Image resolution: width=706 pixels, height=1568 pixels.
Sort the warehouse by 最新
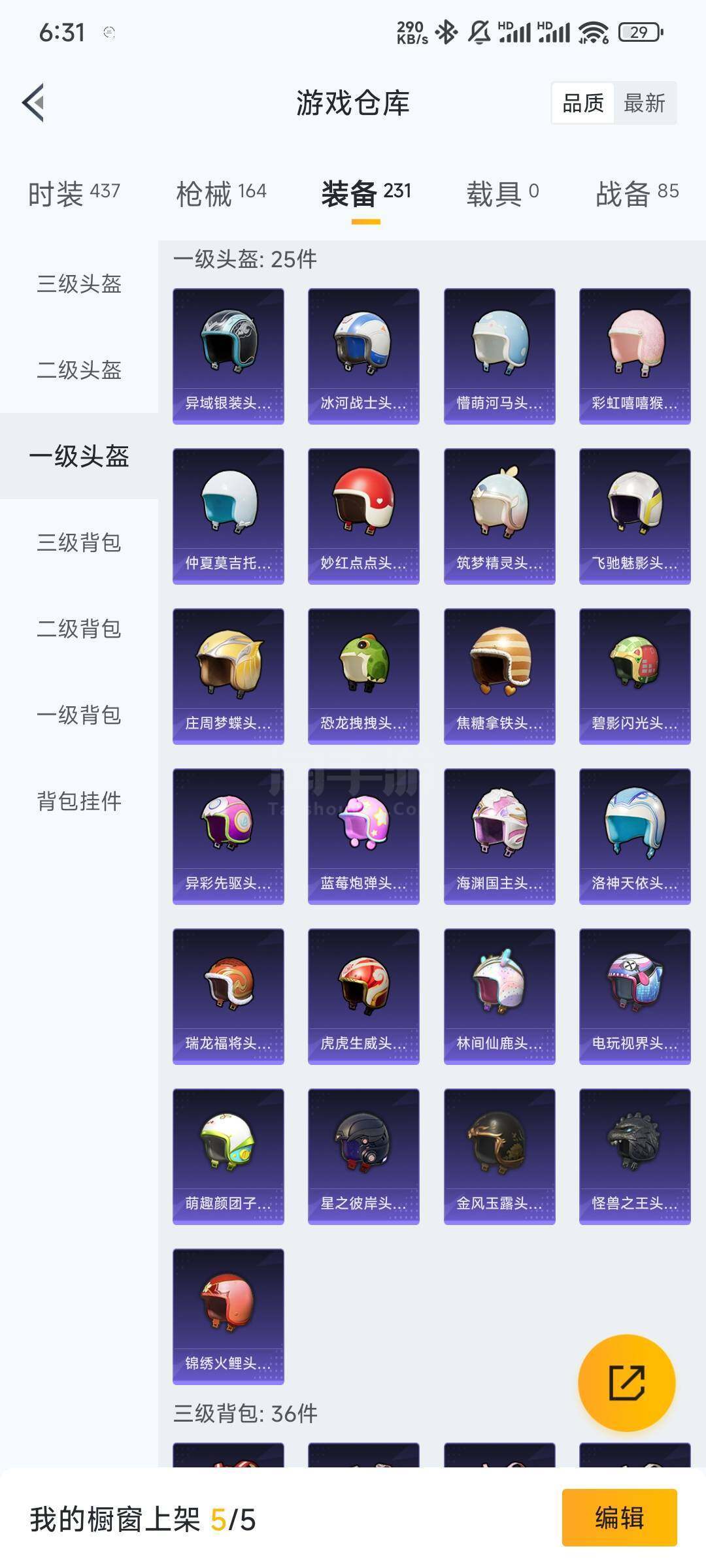coord(644,103)
